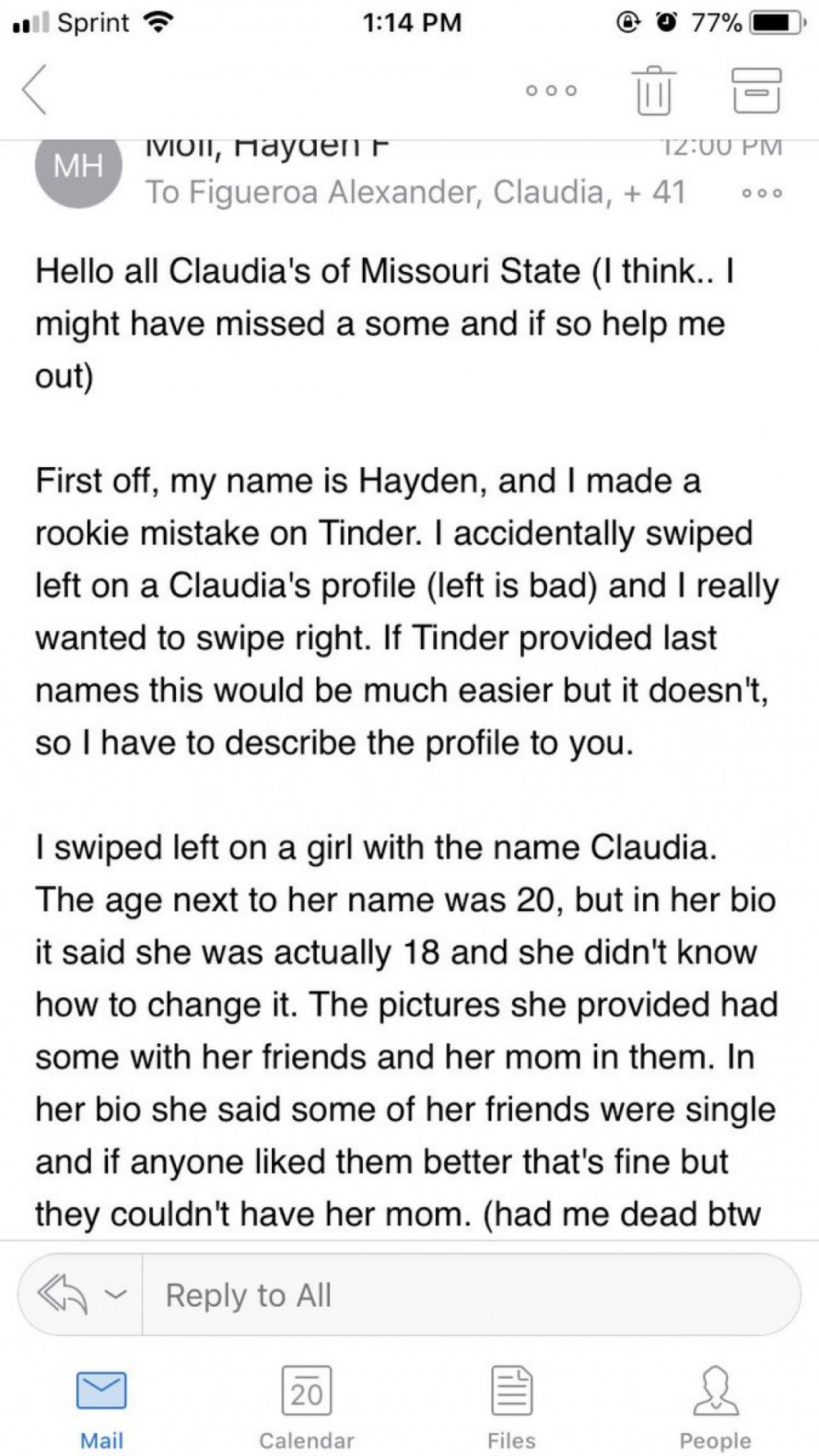819x1456 pixels.
Task: Delete this email with the trash icon
Action: [654, 89]
